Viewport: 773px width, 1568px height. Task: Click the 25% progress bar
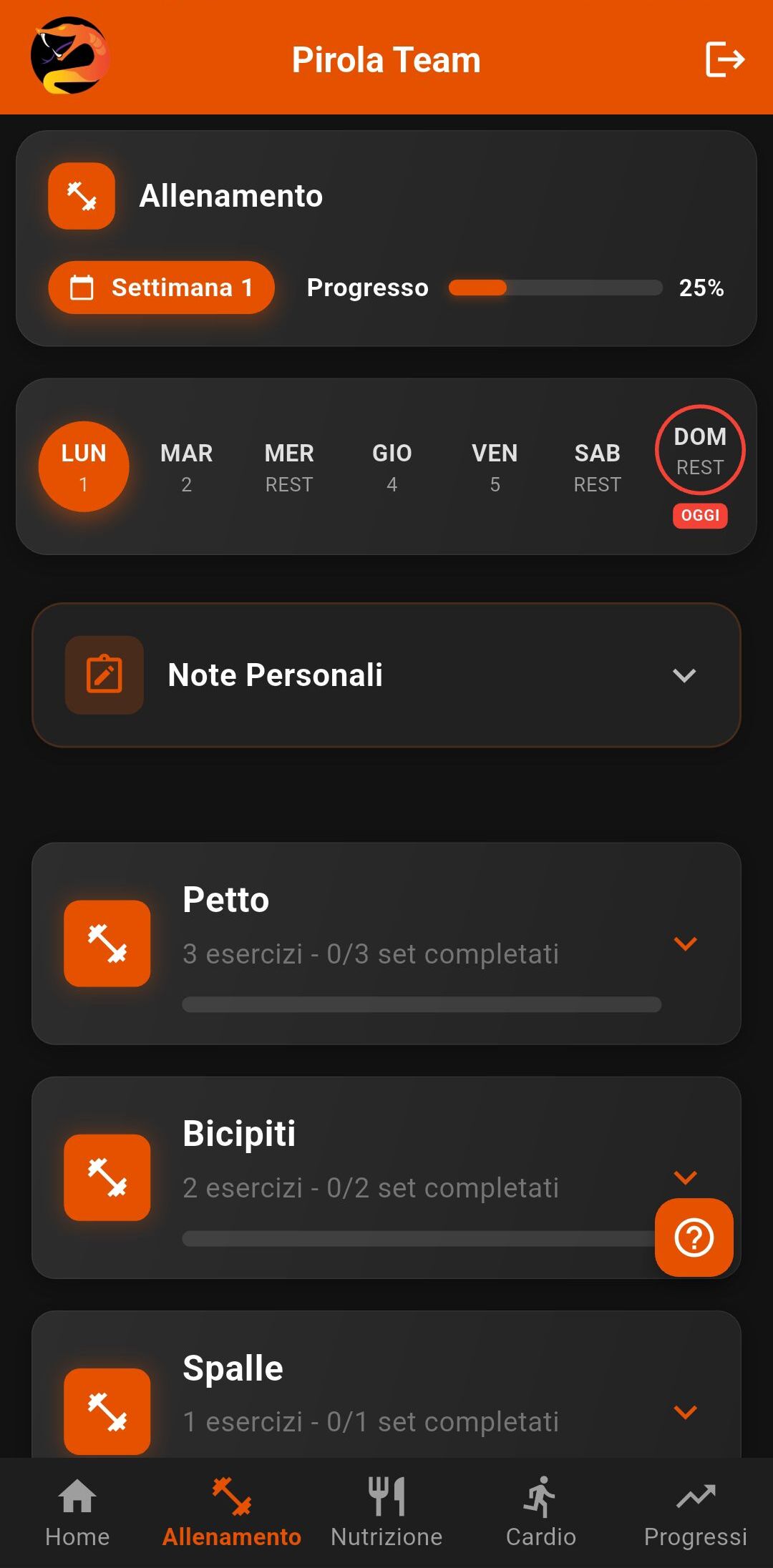point(556,288)
